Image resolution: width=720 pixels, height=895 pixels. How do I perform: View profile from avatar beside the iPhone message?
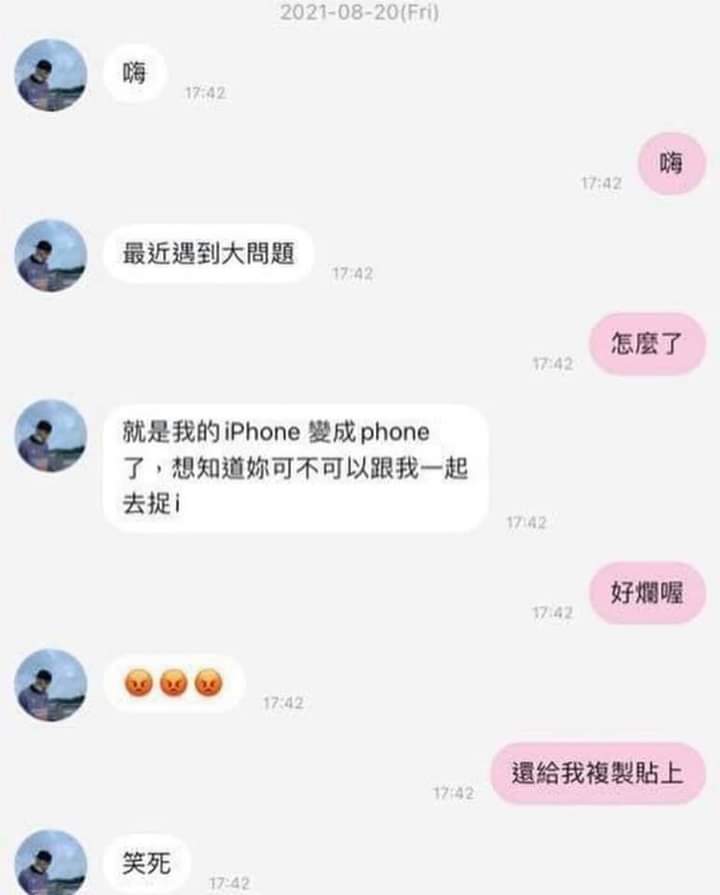click(50, 435)
